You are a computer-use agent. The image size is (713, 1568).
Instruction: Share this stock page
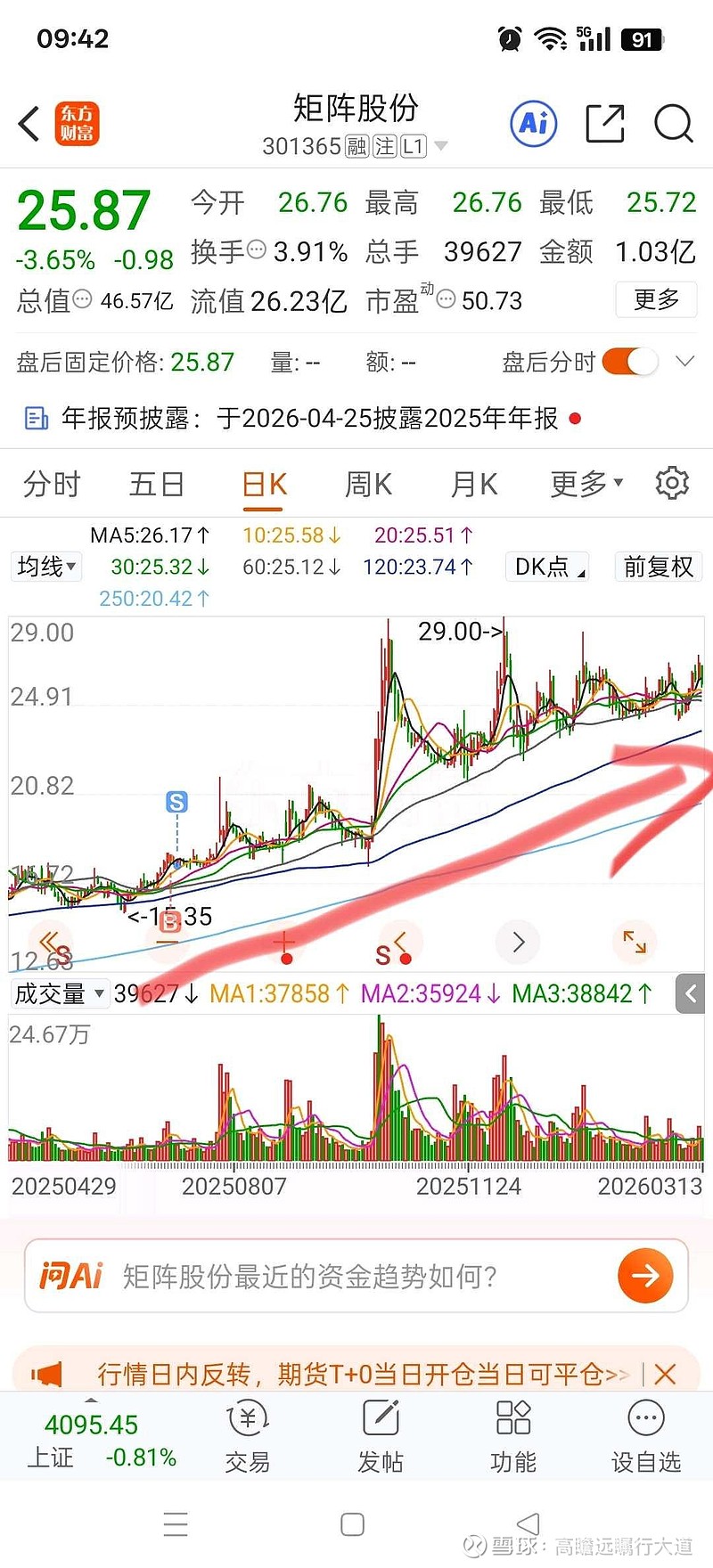pyautogui.click(x=604, y=123)
